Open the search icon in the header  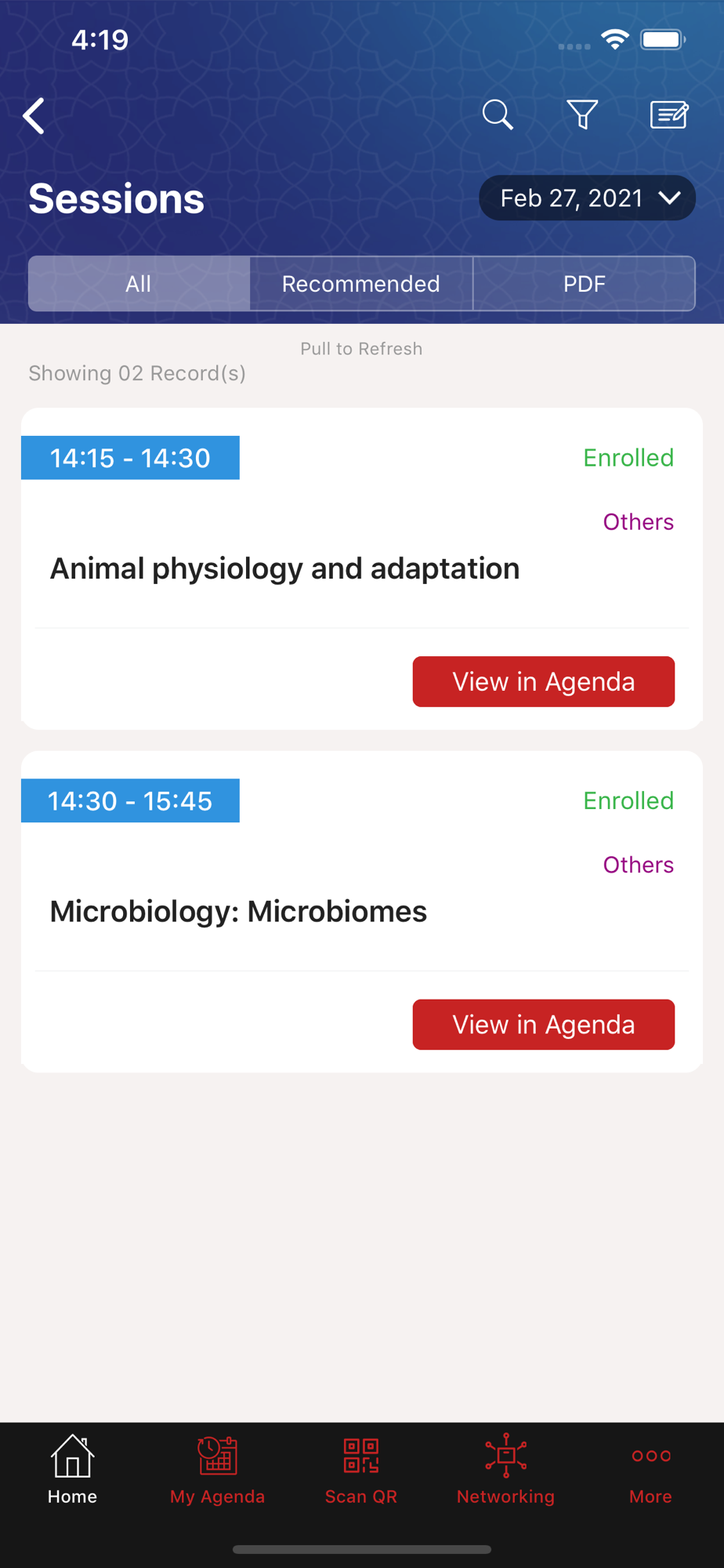[498, 115]
